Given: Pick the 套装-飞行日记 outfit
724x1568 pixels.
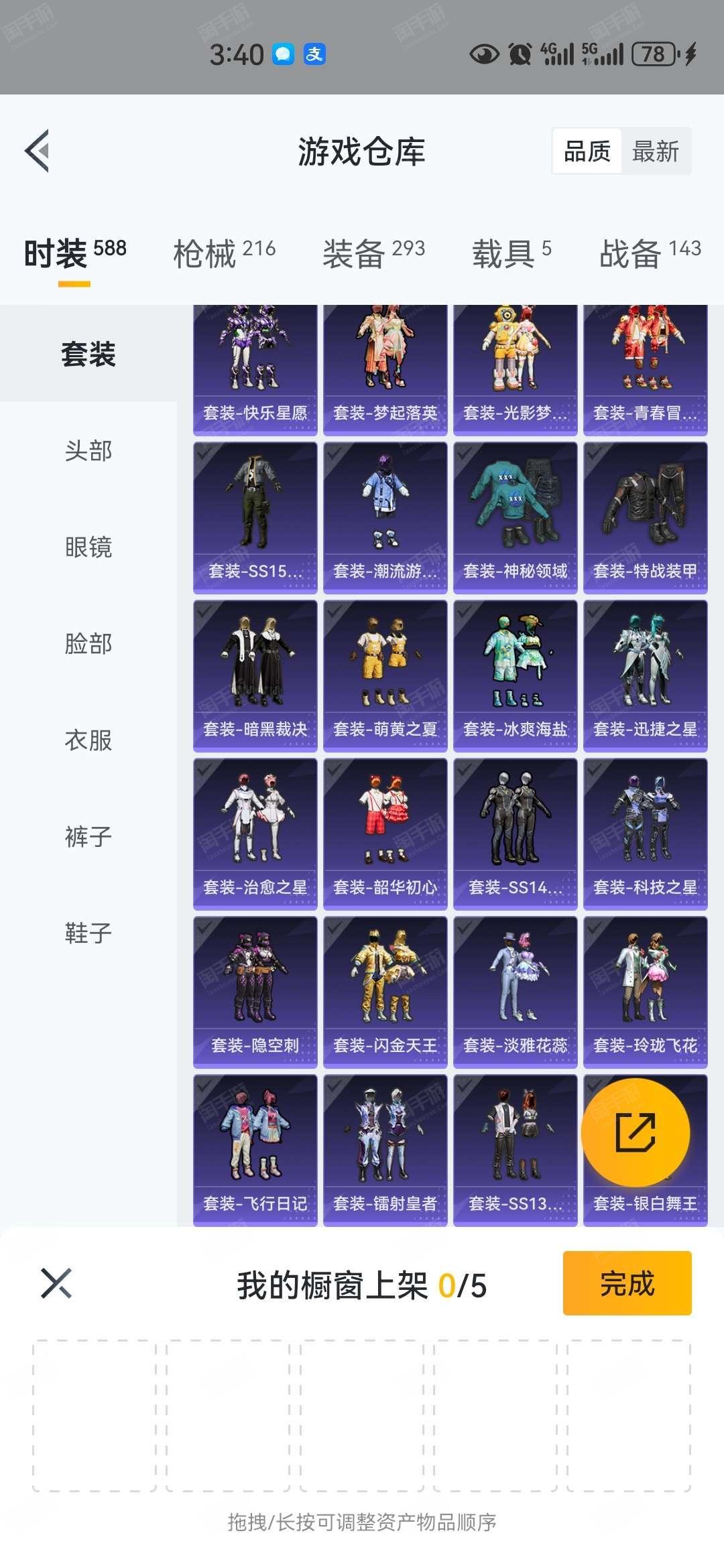Looking at the screenshot, I should click(255, 1151).
